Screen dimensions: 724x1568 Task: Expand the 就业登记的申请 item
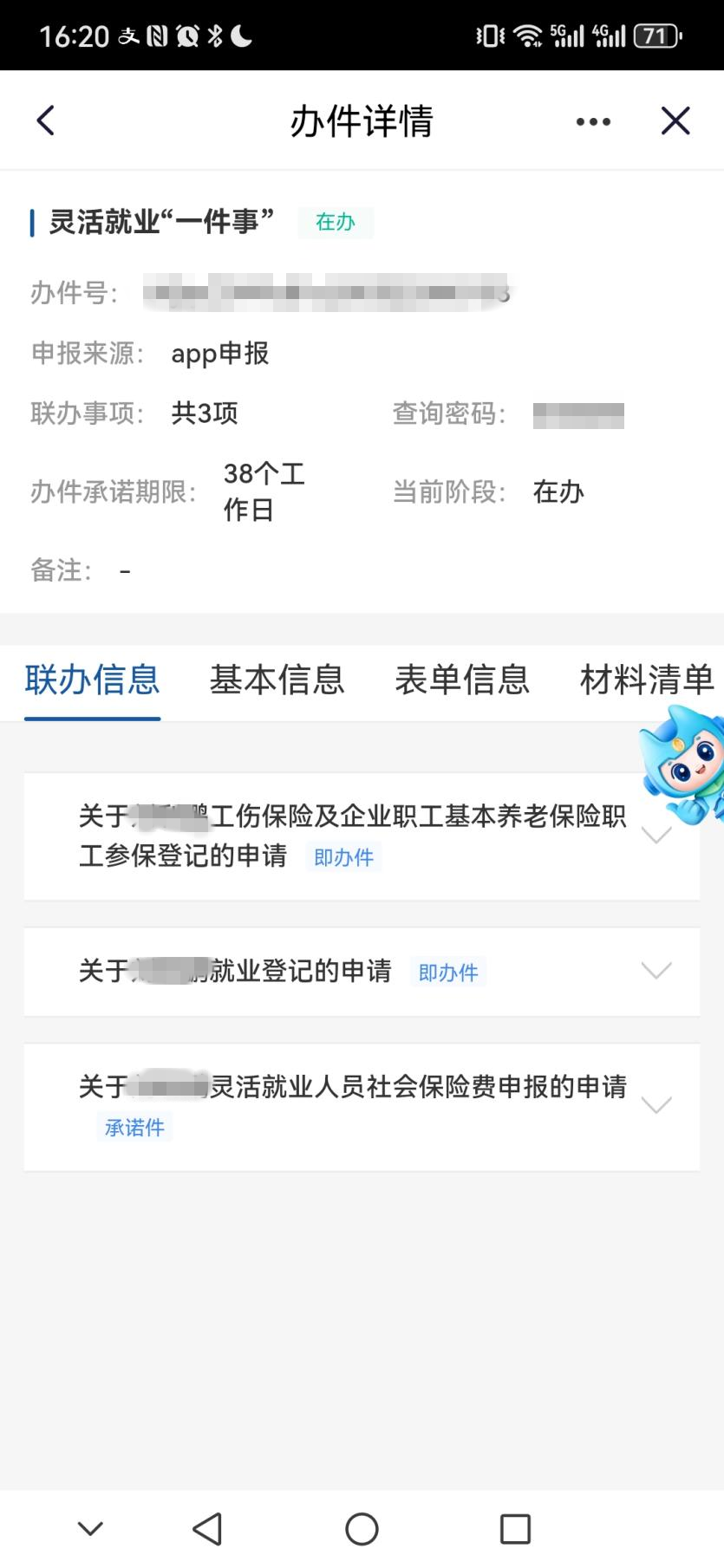(x=656, y=971)
